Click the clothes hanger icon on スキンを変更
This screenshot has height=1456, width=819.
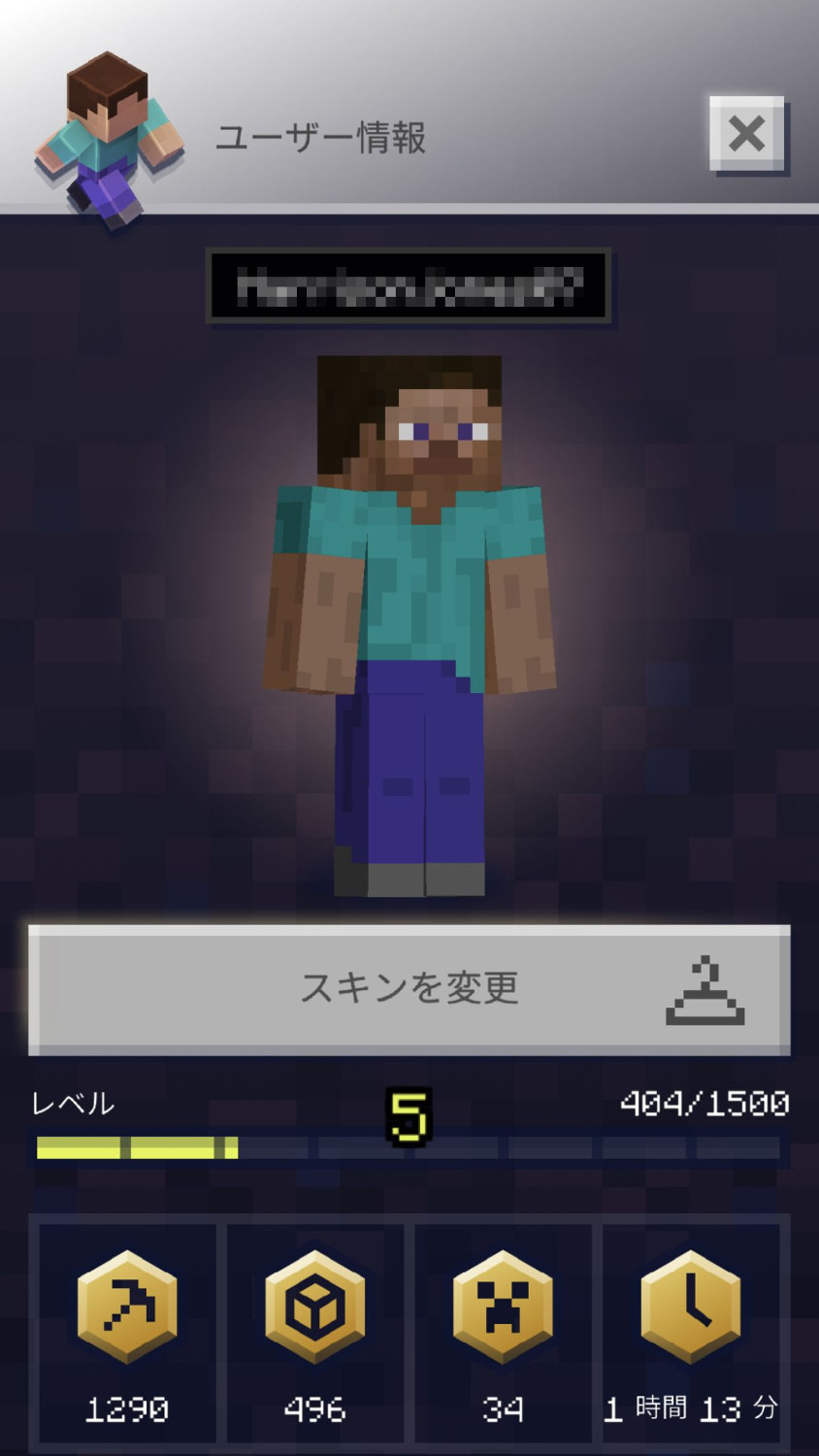705,988
